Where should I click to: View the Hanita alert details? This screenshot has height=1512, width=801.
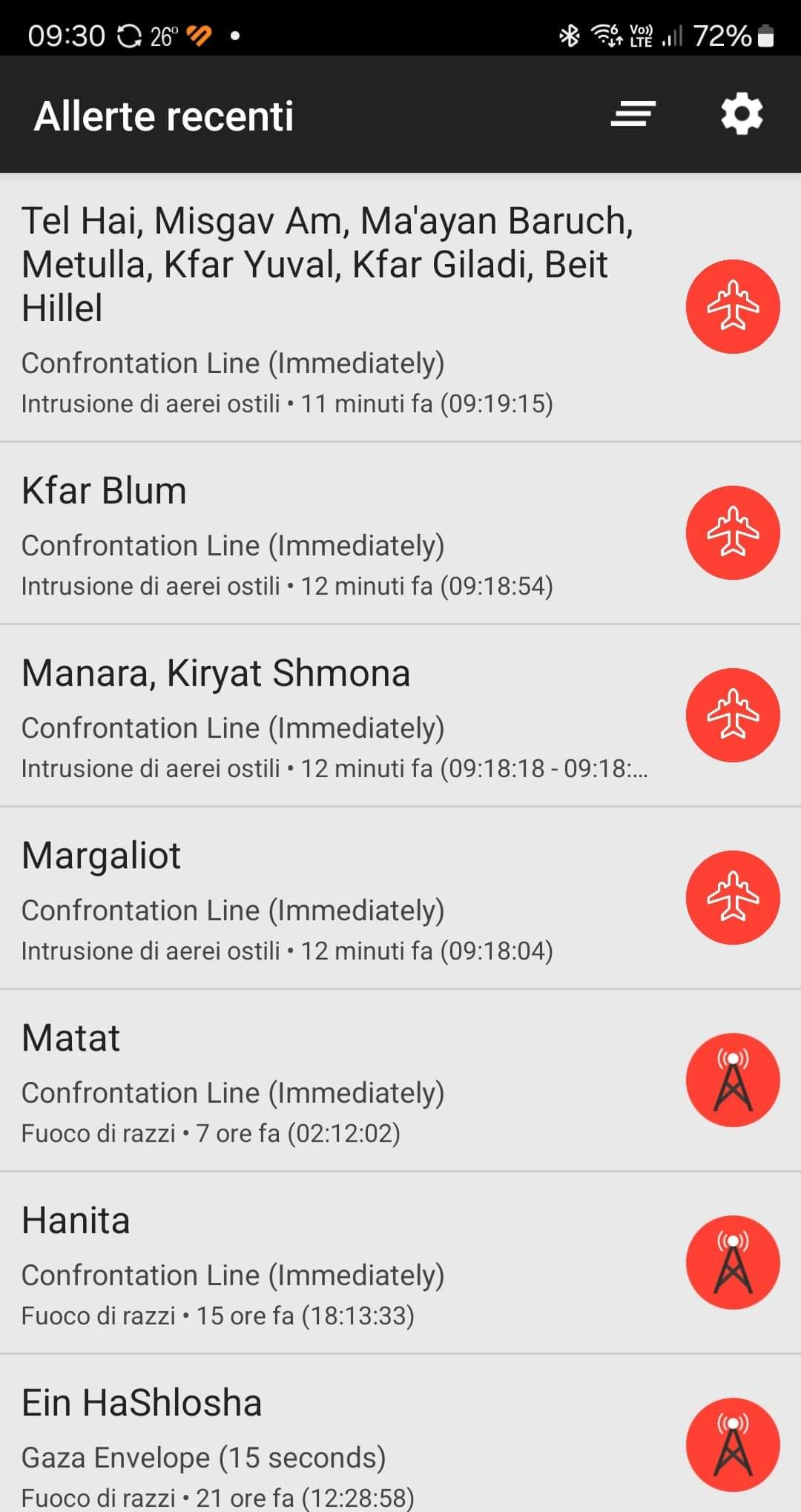coord(400,1263)
